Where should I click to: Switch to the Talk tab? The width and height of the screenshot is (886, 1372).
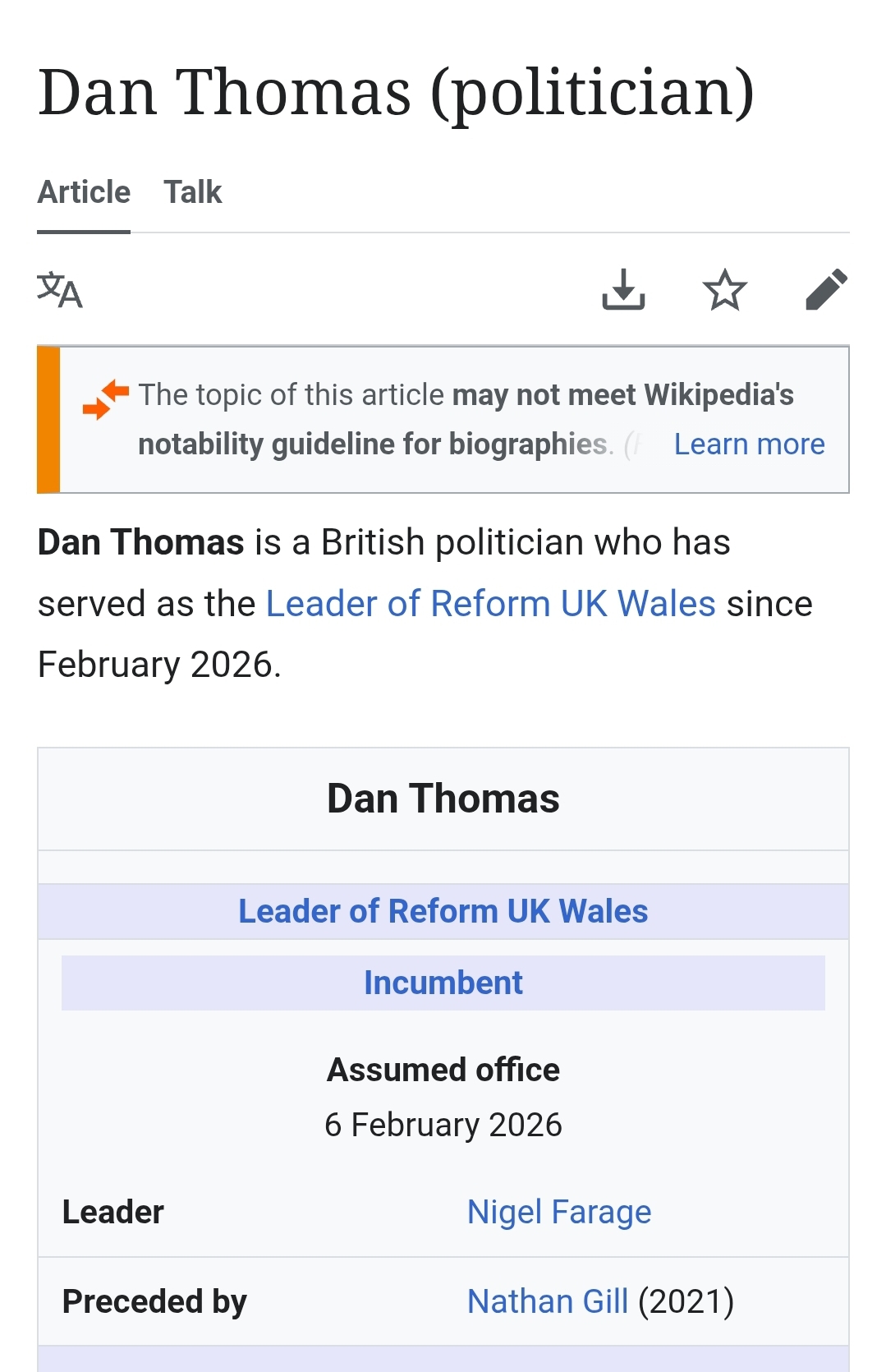[x=192, y=192]
